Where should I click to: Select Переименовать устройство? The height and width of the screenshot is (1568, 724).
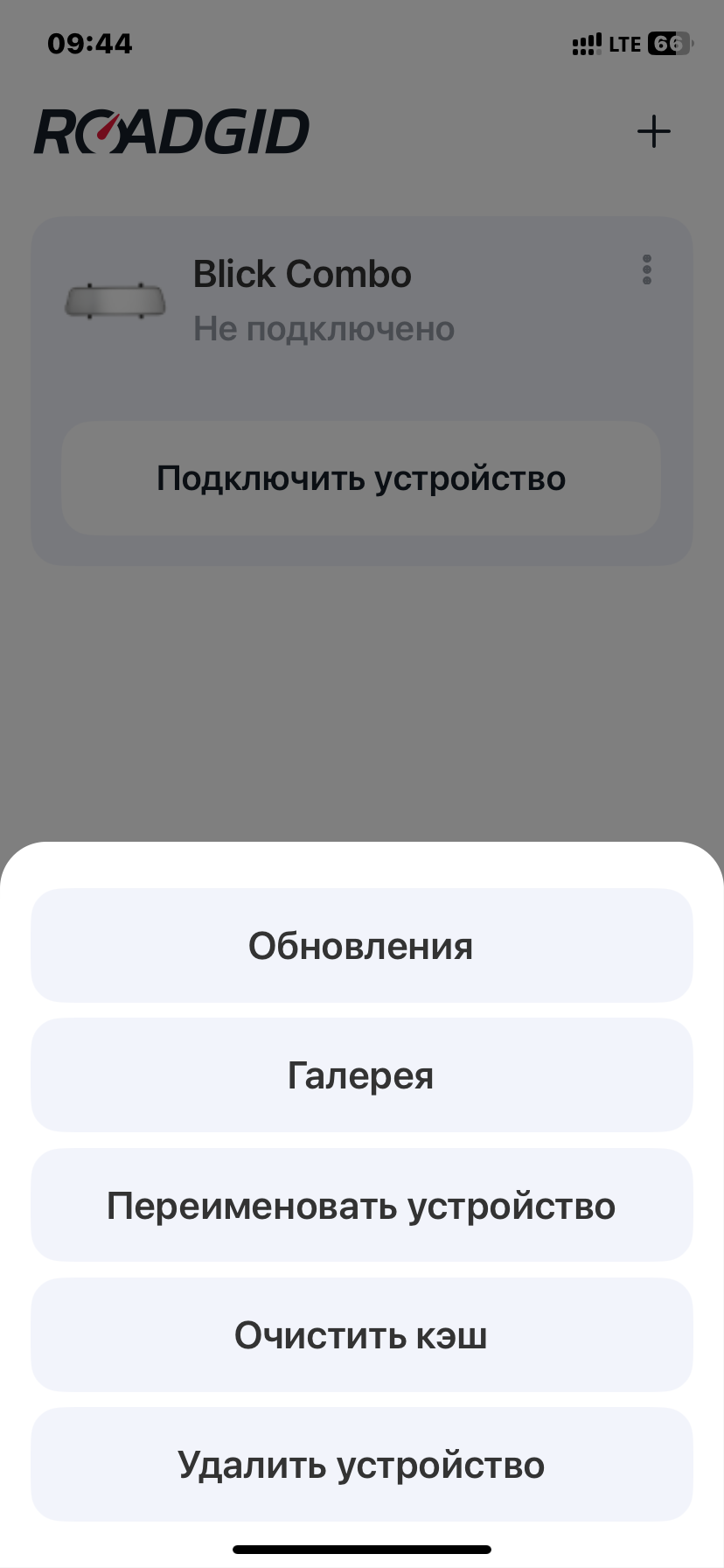[x=361, y=1206]
